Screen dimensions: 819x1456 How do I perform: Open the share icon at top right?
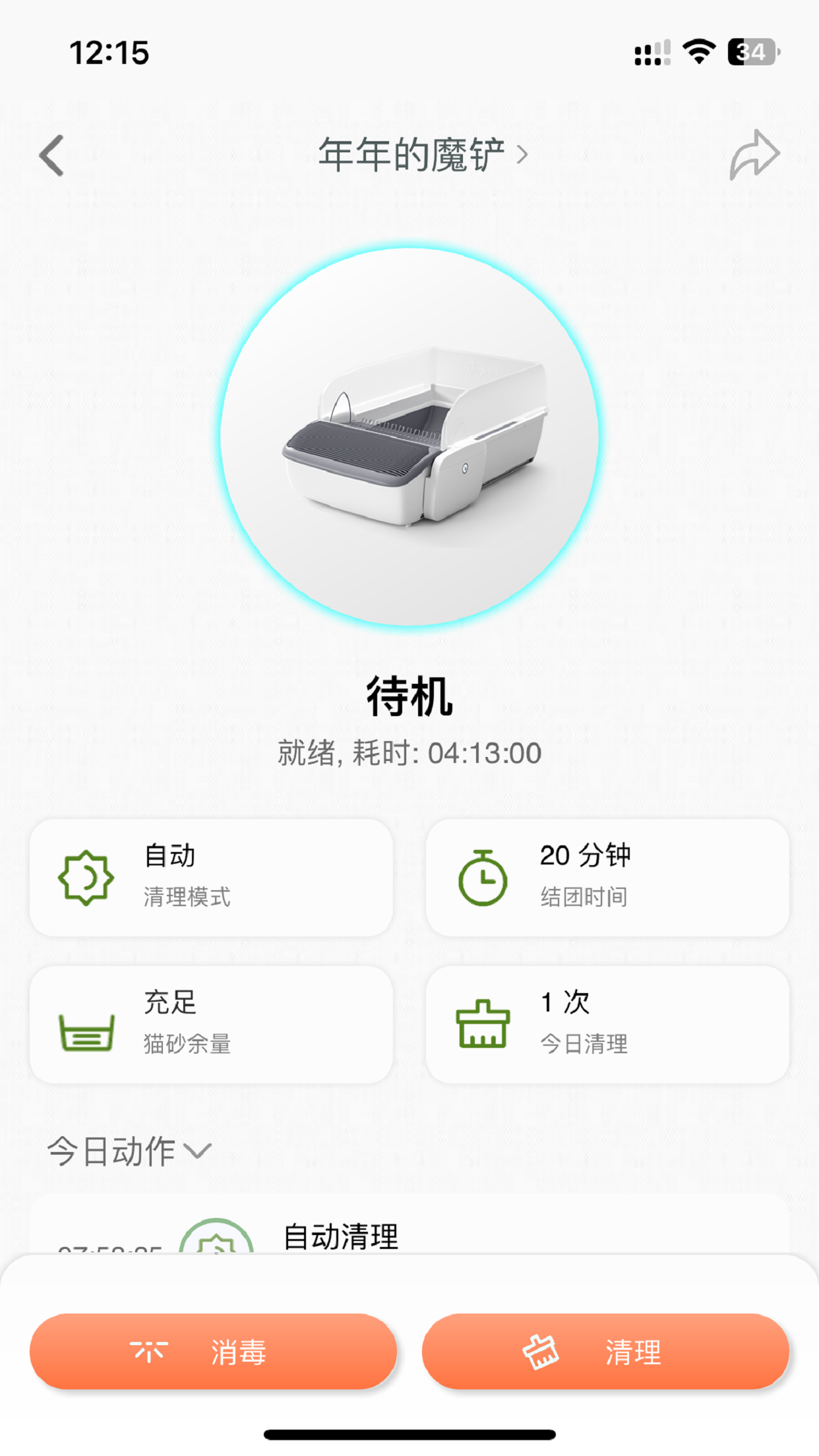pos(756,154)
